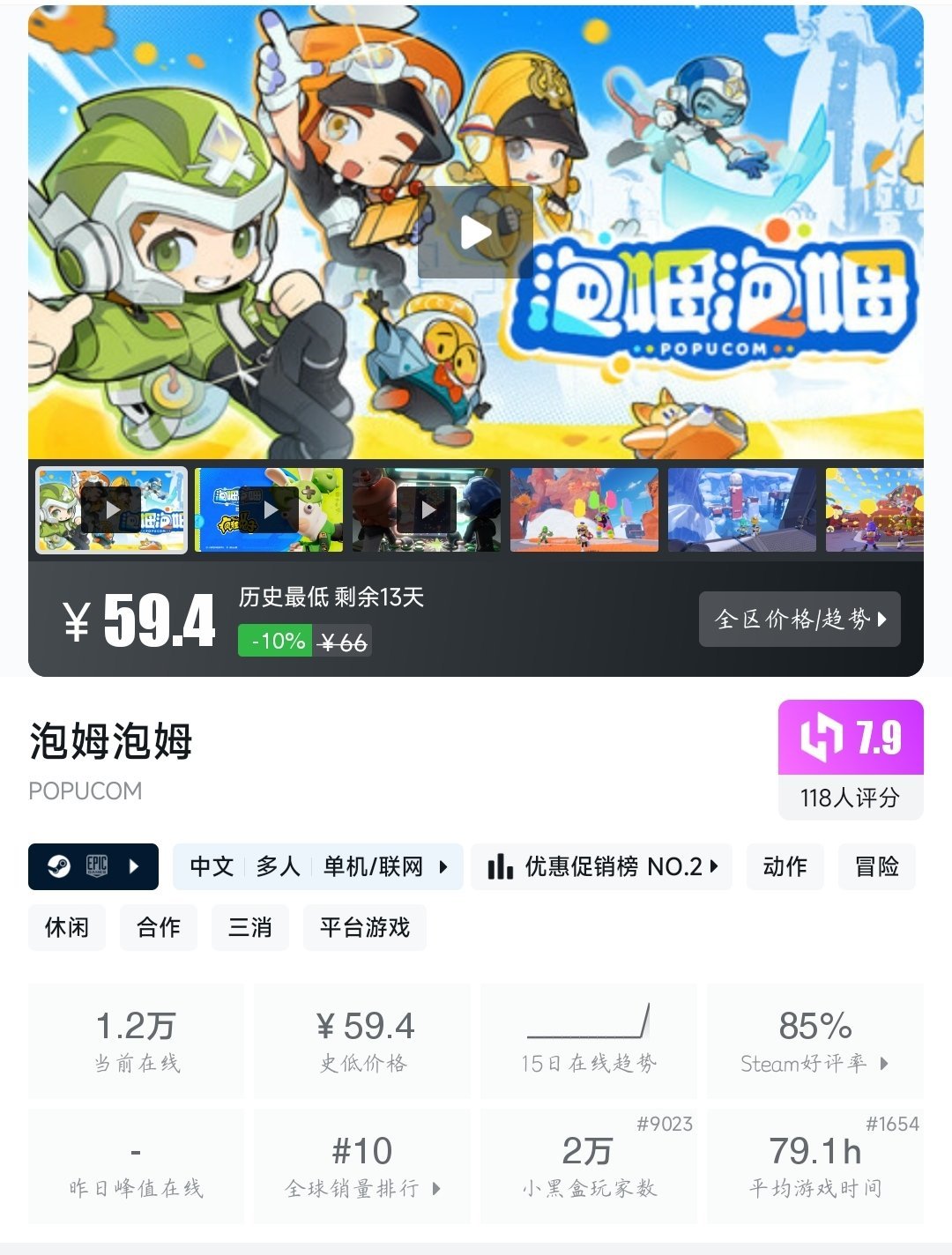This screenshot has height=1255, width=952.
Task: Open the 全区价格/趋势 regional price page
Action: click(x=798, y=620)
